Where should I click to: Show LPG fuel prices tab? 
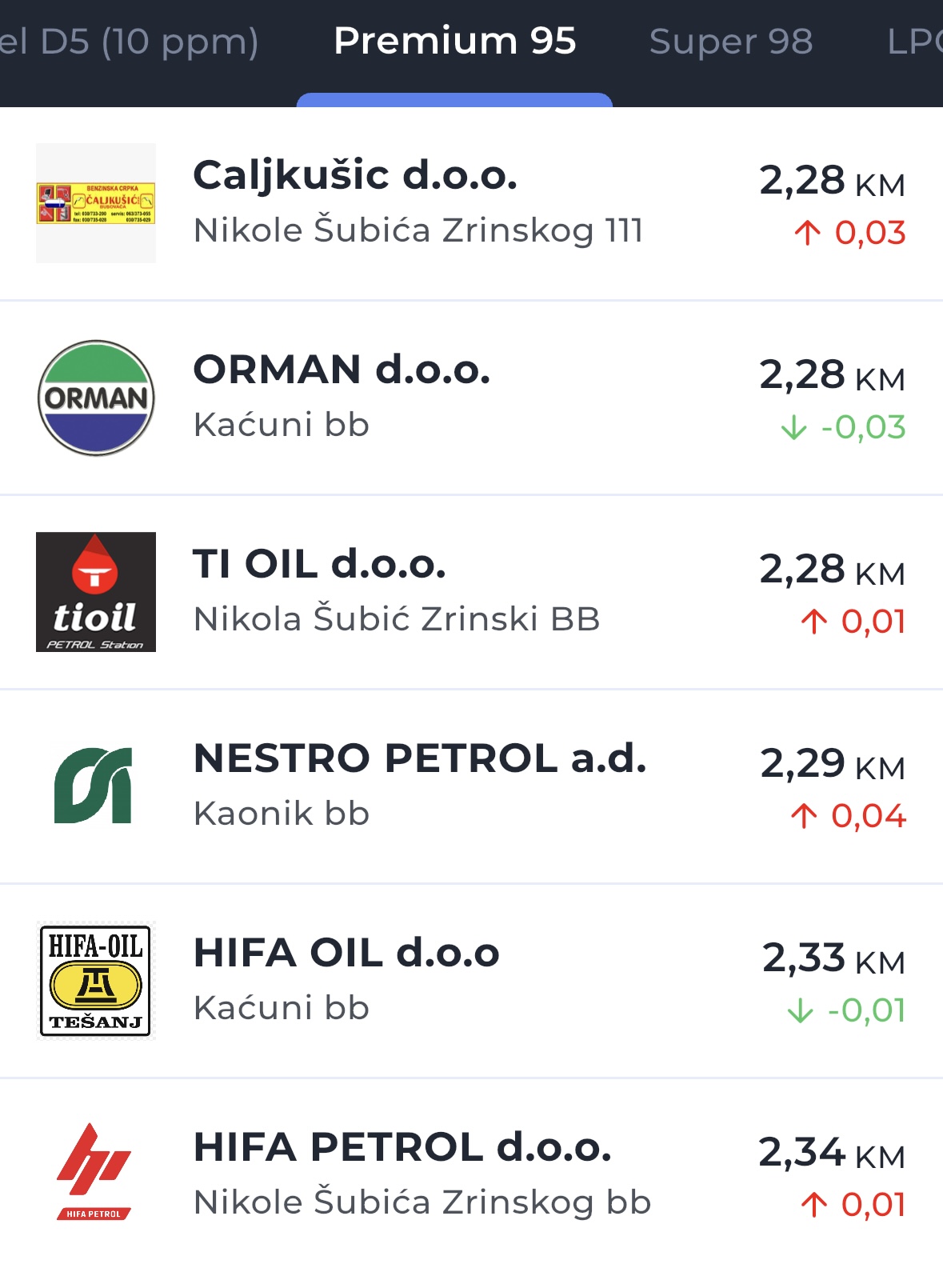(916, 42)
